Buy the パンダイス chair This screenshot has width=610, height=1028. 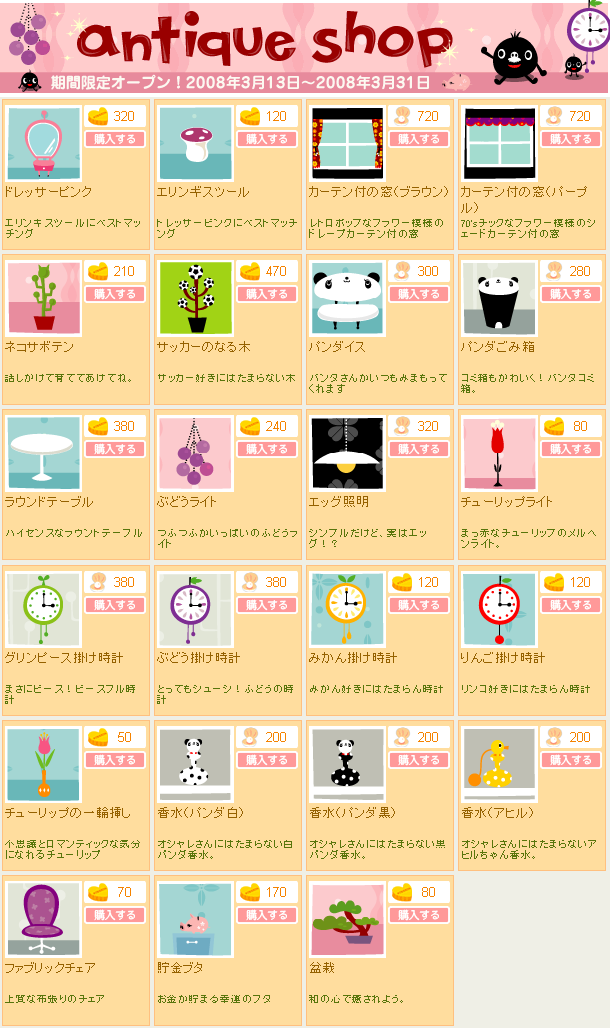click(419, 294)
